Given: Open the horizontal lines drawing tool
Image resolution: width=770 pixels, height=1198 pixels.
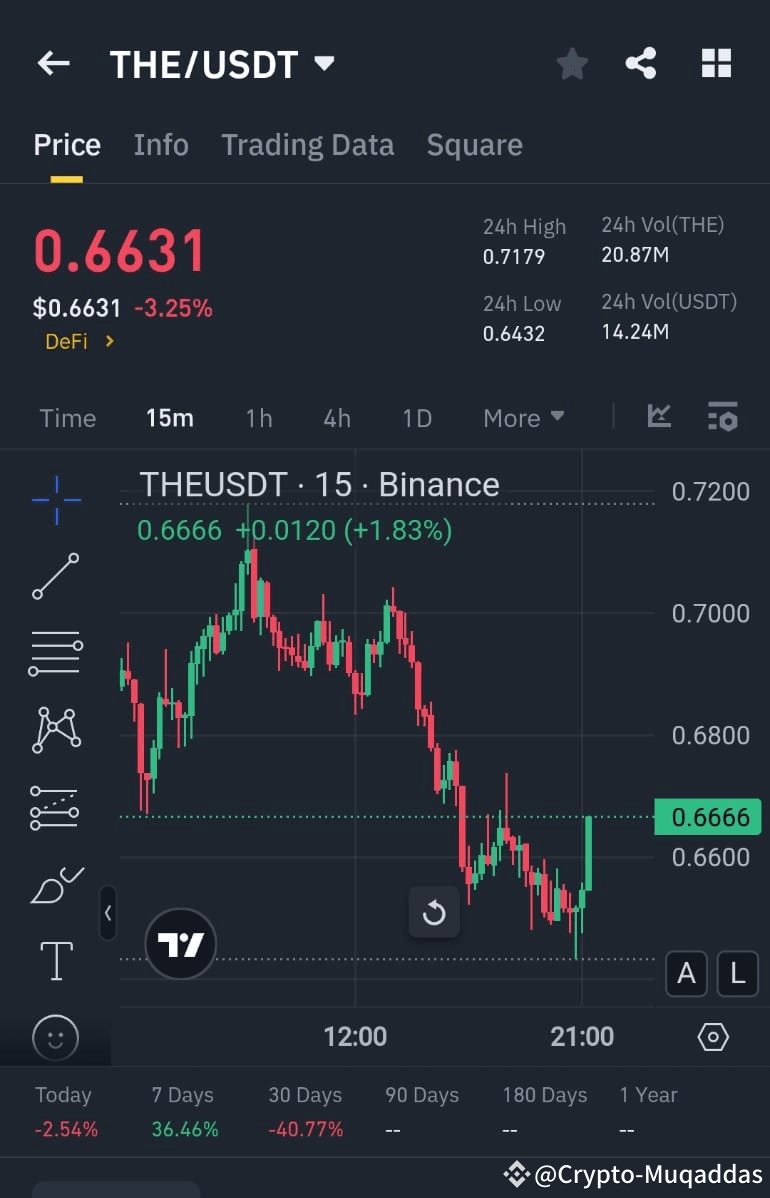Looking at the screenshot, I should click(x=55, y=654).
